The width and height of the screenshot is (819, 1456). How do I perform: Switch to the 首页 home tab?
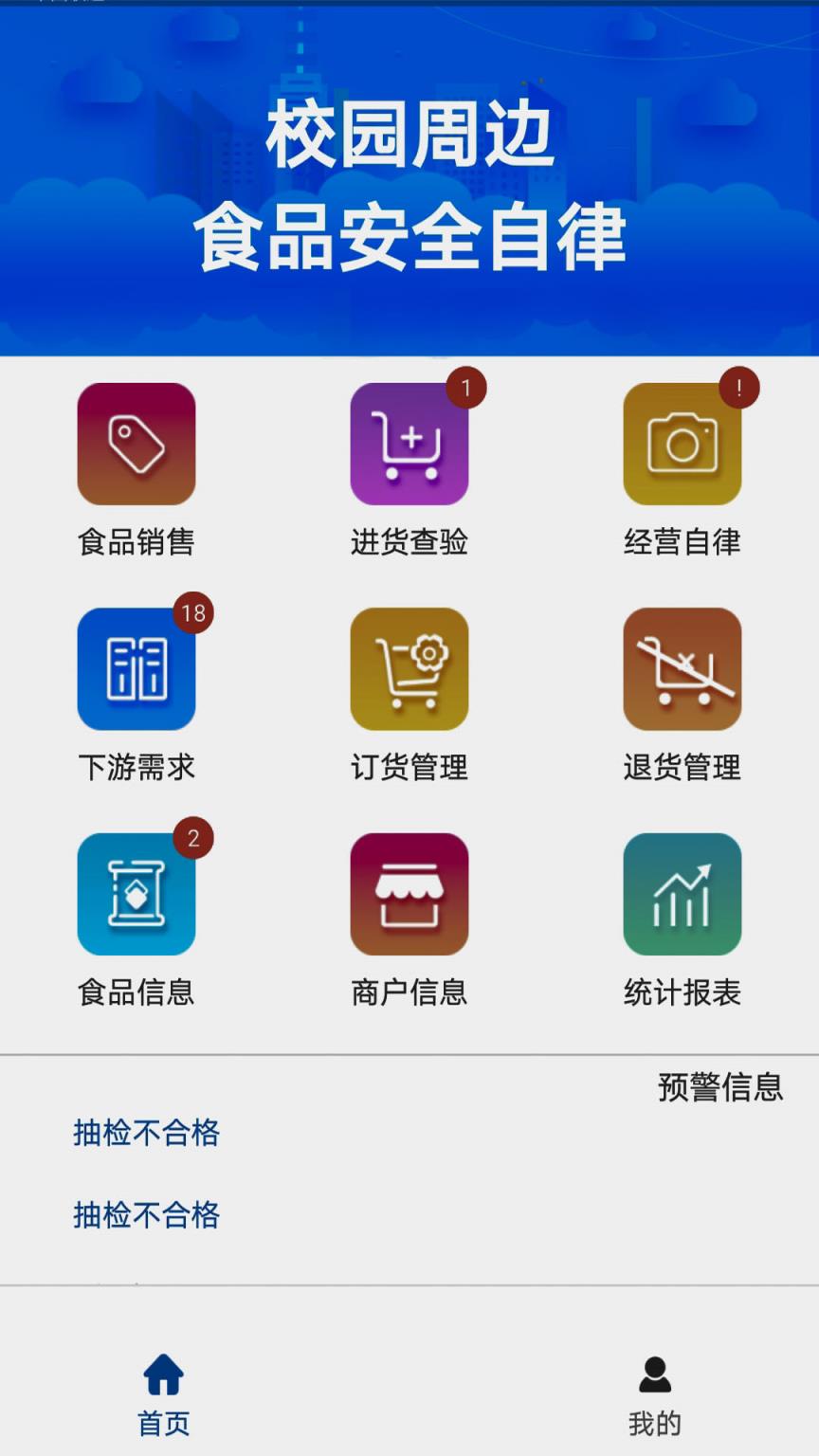tap(162, 1393)
